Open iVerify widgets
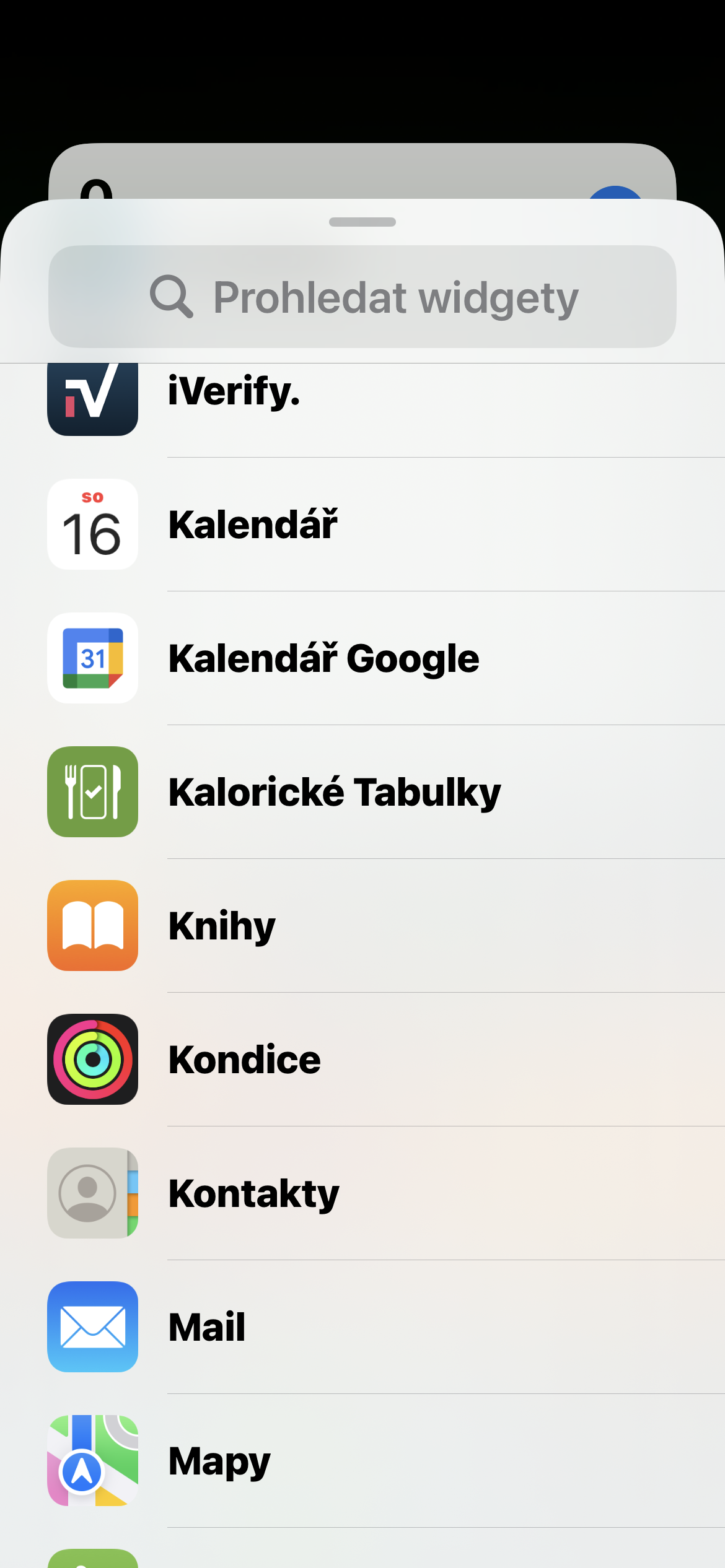This screenshot has height=1568, width=725. (362, 396)
